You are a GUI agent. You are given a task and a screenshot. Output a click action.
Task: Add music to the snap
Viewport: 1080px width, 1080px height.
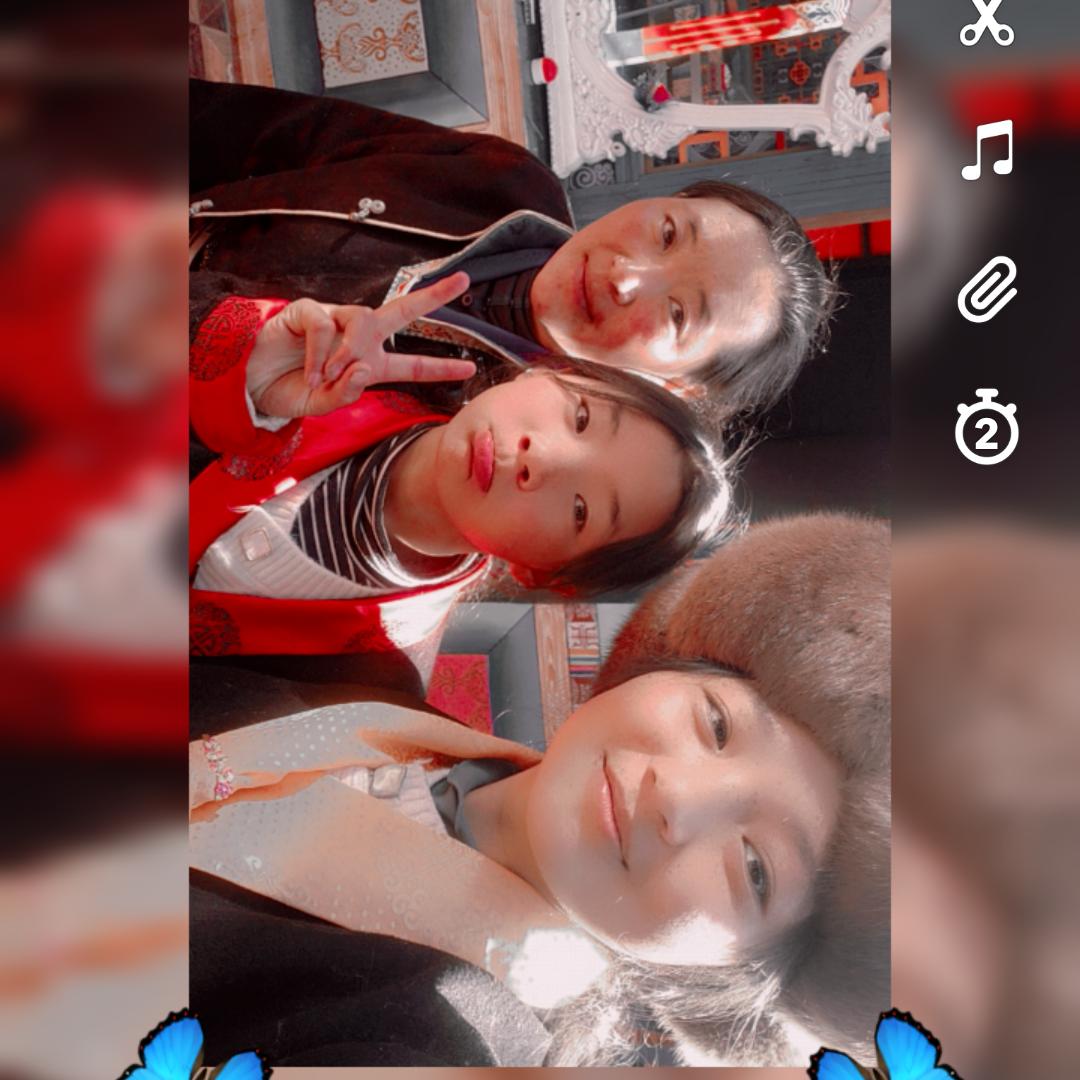tap(987, 150)
